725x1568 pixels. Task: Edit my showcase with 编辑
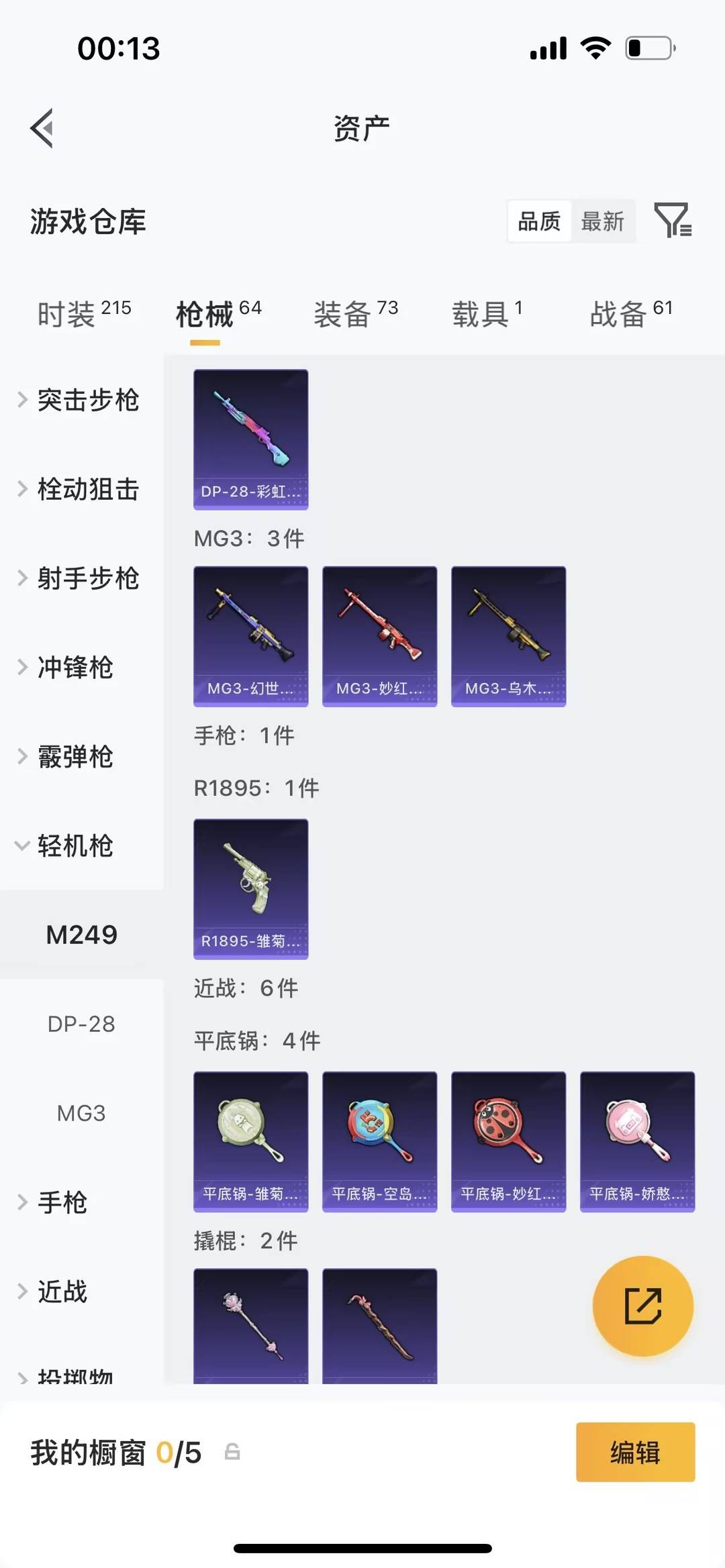coord(635,1452)
